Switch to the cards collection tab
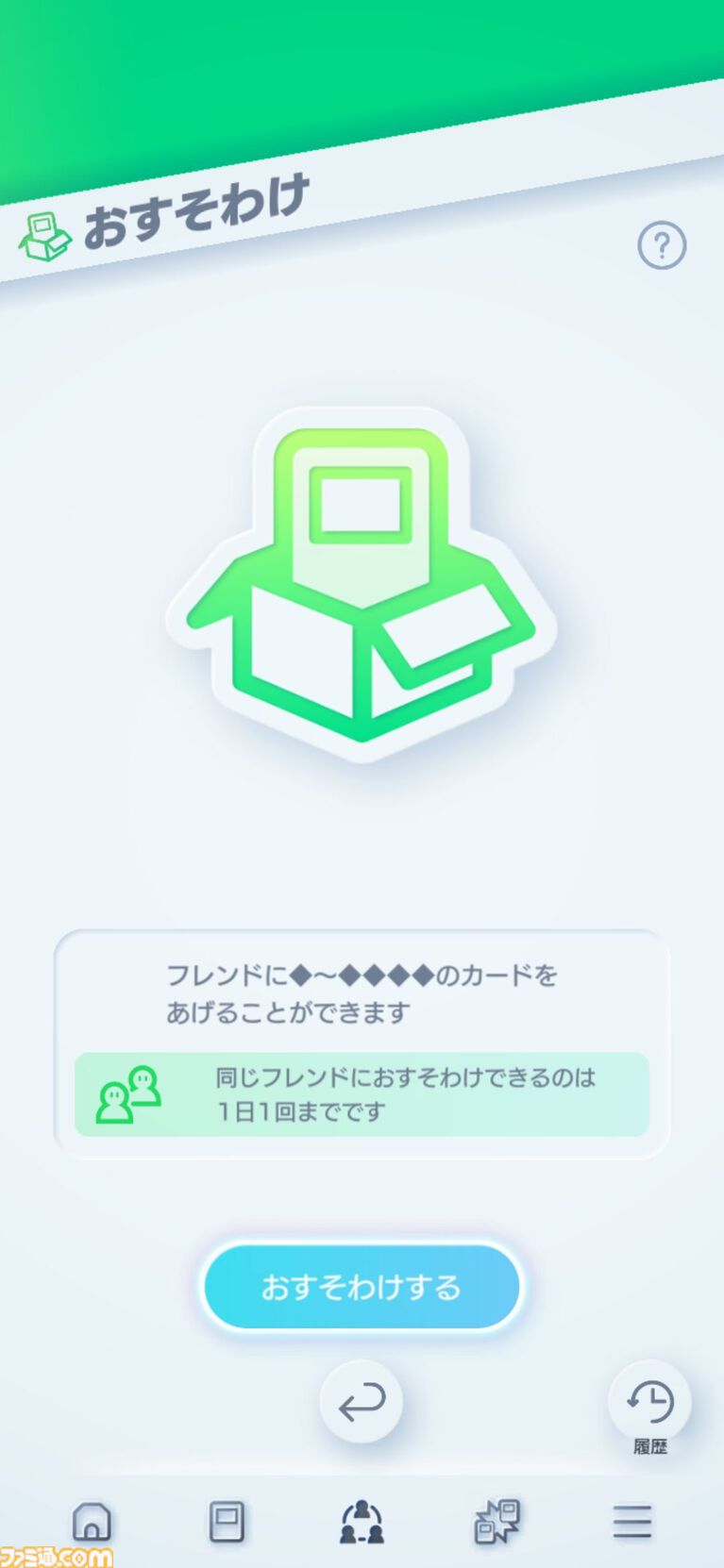Screen dimensions: 724x1568 227,1520
